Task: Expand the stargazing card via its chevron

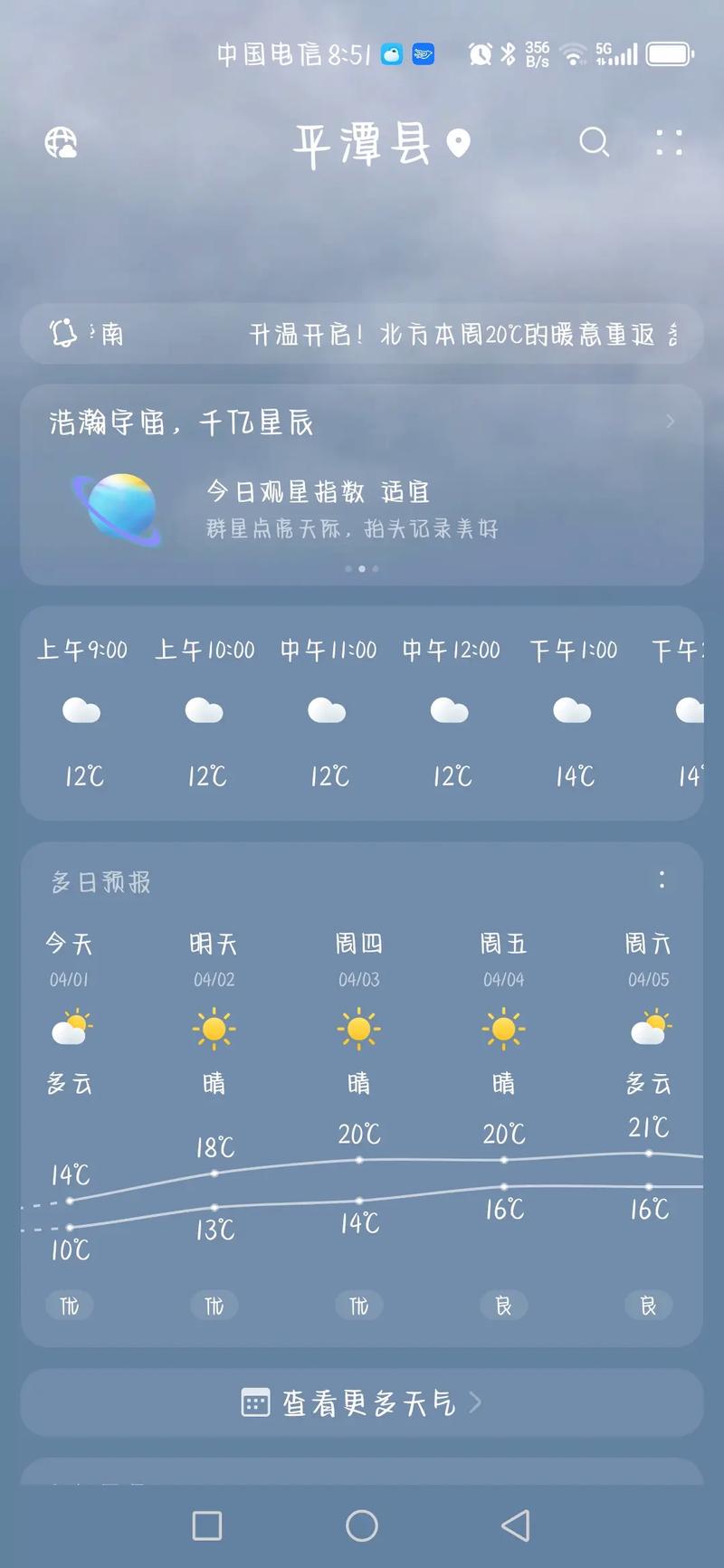Action: [670, 421]
